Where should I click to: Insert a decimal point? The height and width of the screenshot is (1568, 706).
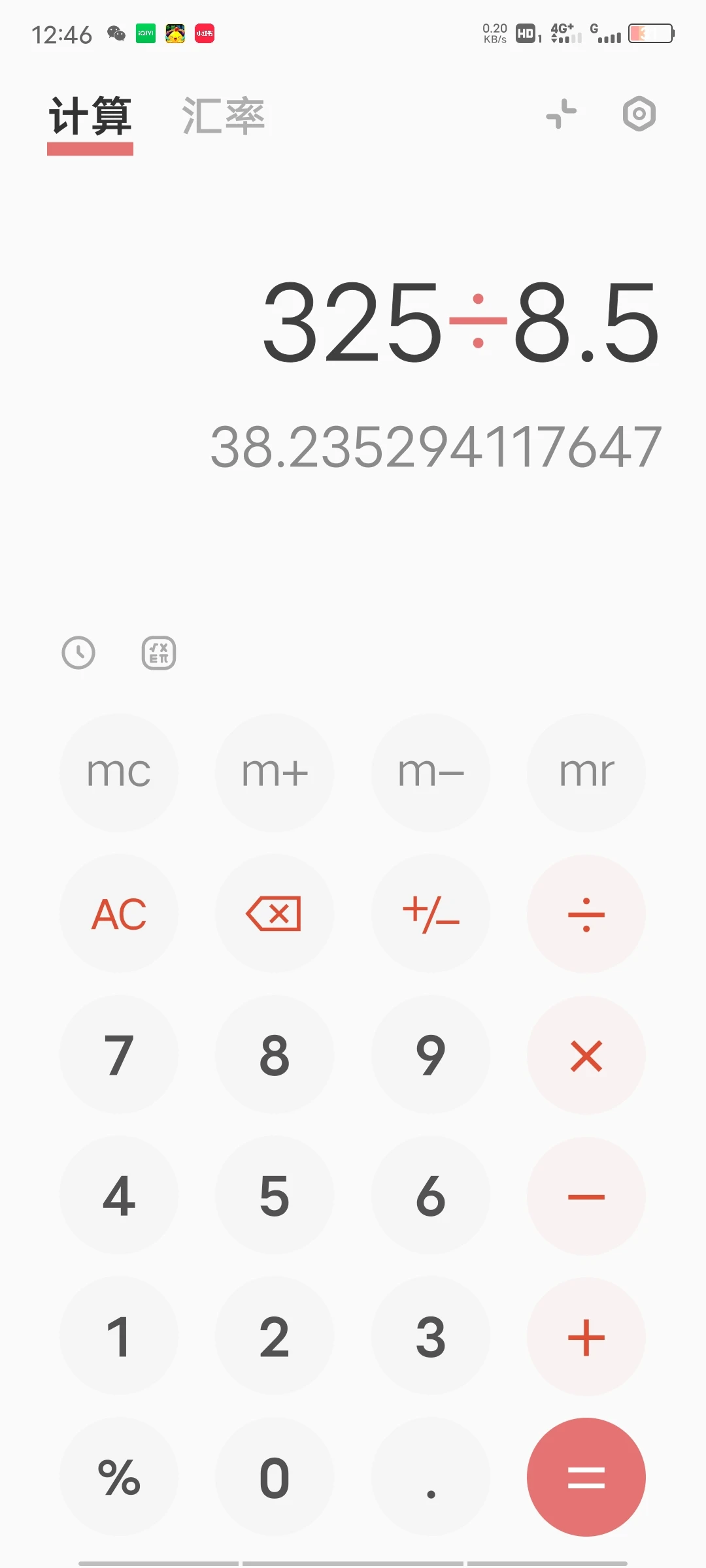pos(431,1477)
